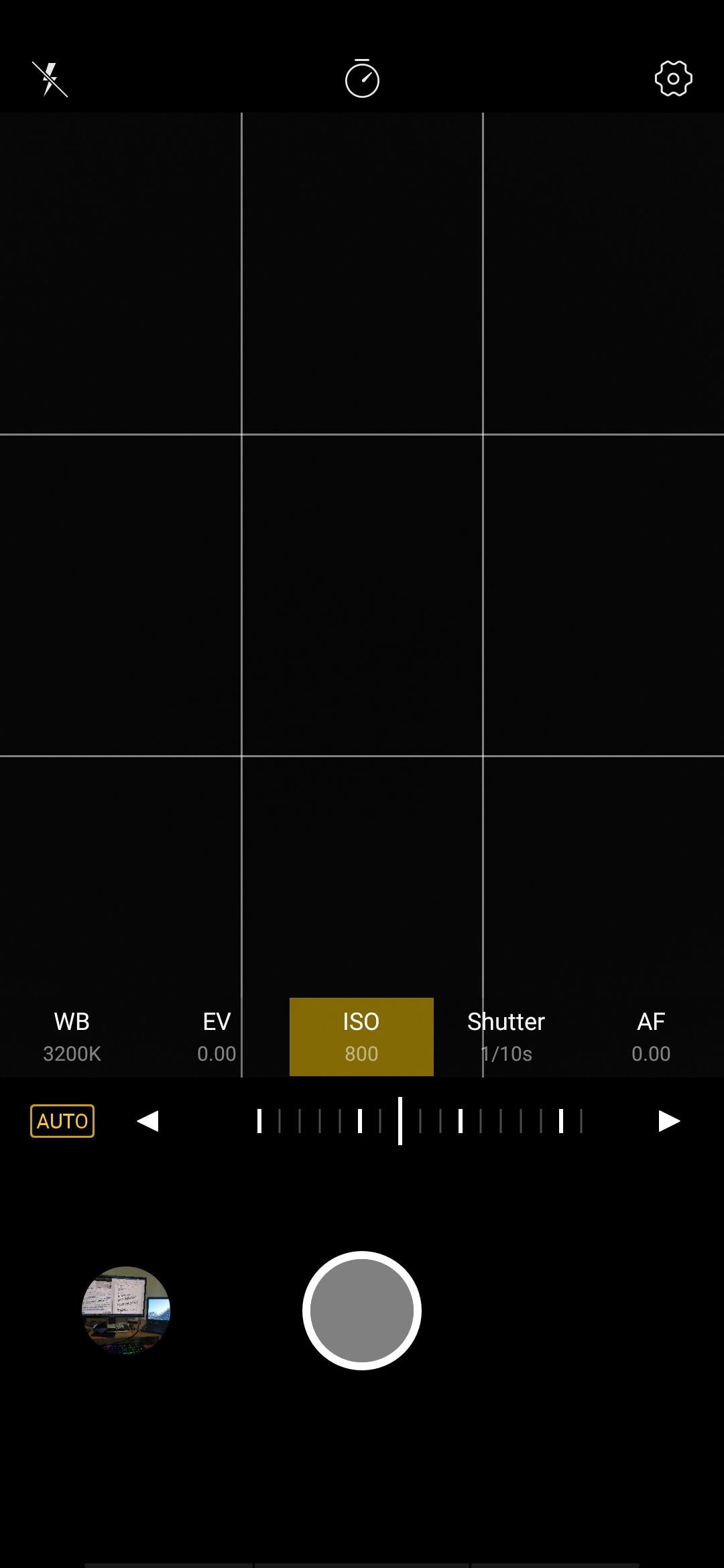This screenshot has width=724, height=1568.
Task: Tap the ISO value slider scale
Action: [420, 1121]
